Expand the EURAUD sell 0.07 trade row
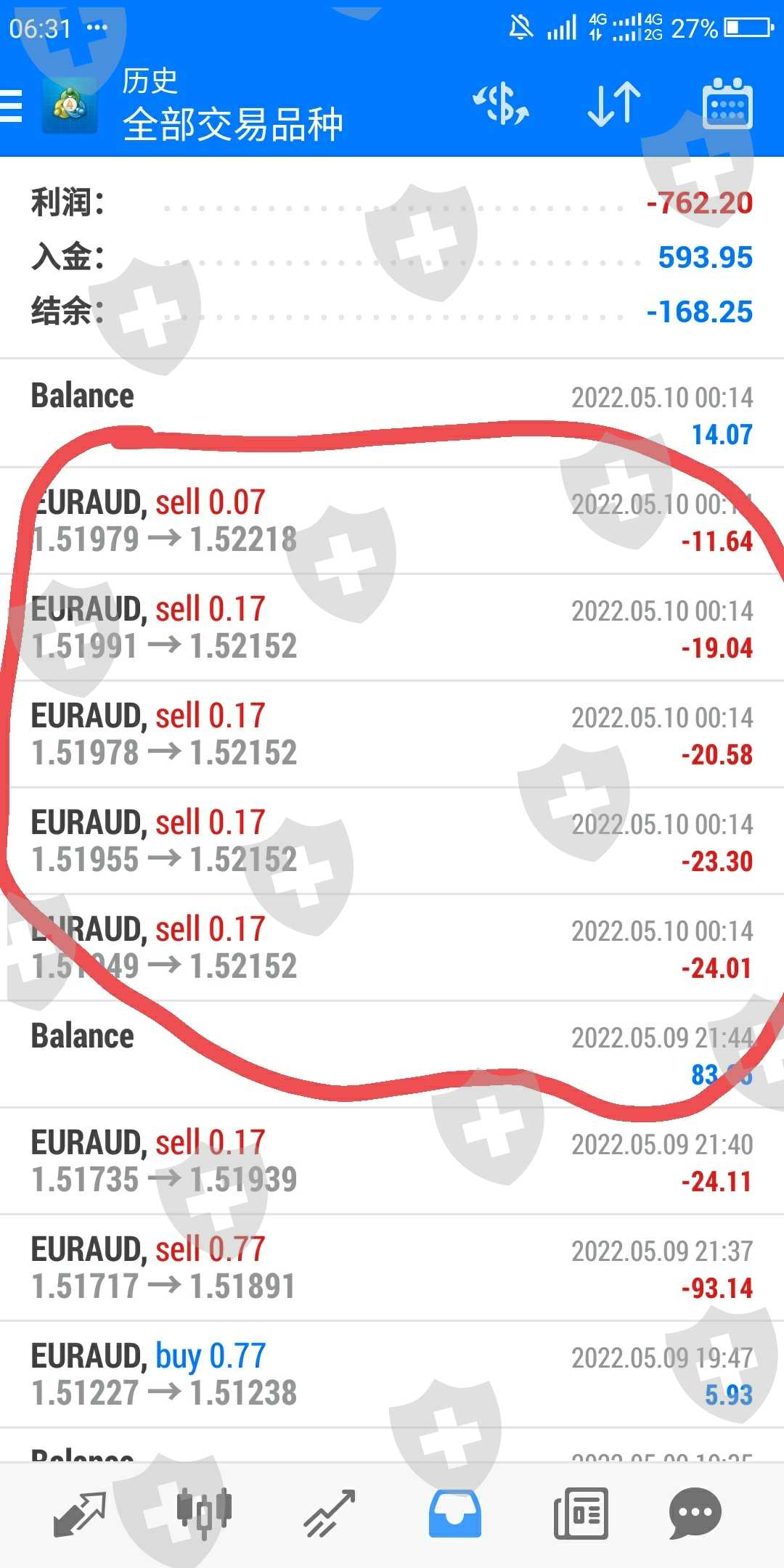Viewport: 784px width, 1568px height. (x=392, y=521)
